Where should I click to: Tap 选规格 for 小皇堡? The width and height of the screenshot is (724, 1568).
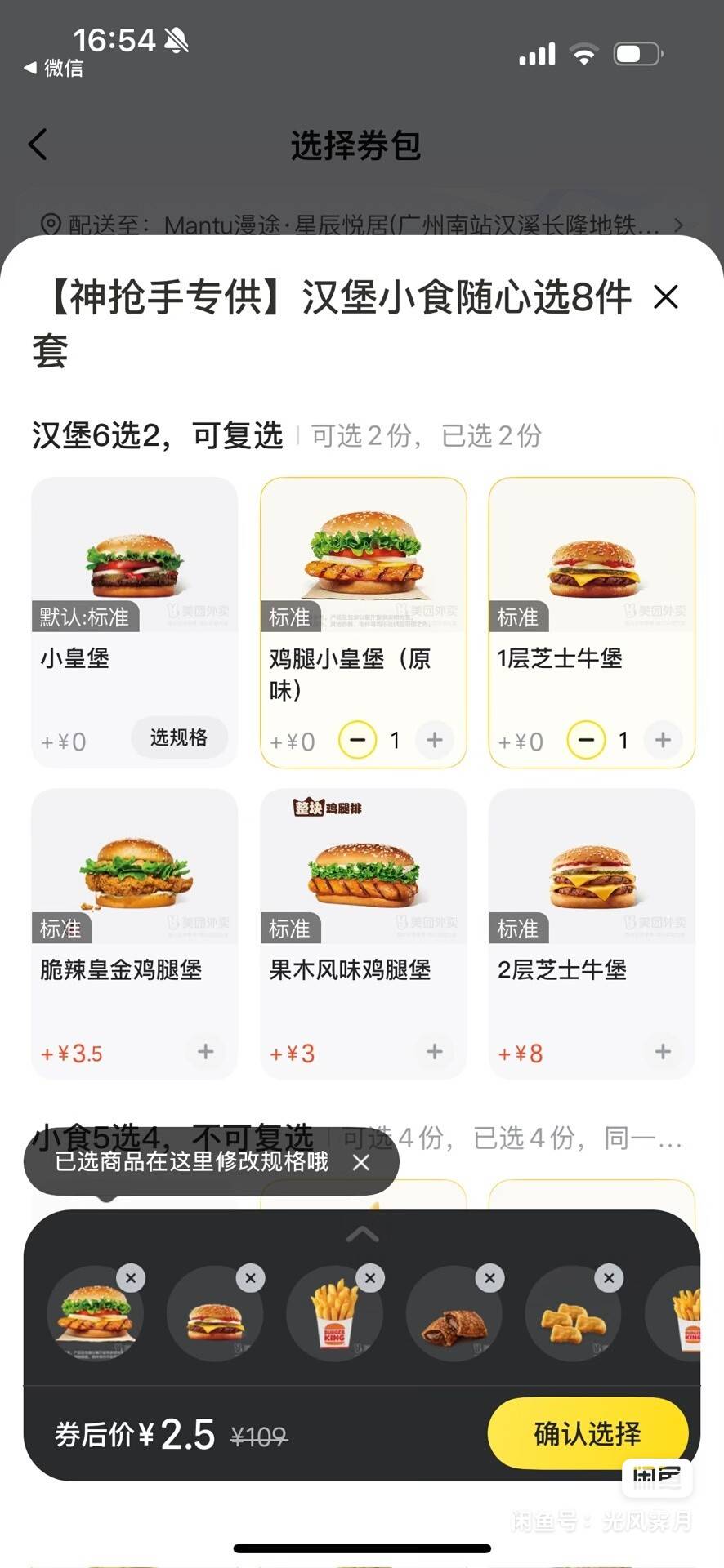pos(179,738)
